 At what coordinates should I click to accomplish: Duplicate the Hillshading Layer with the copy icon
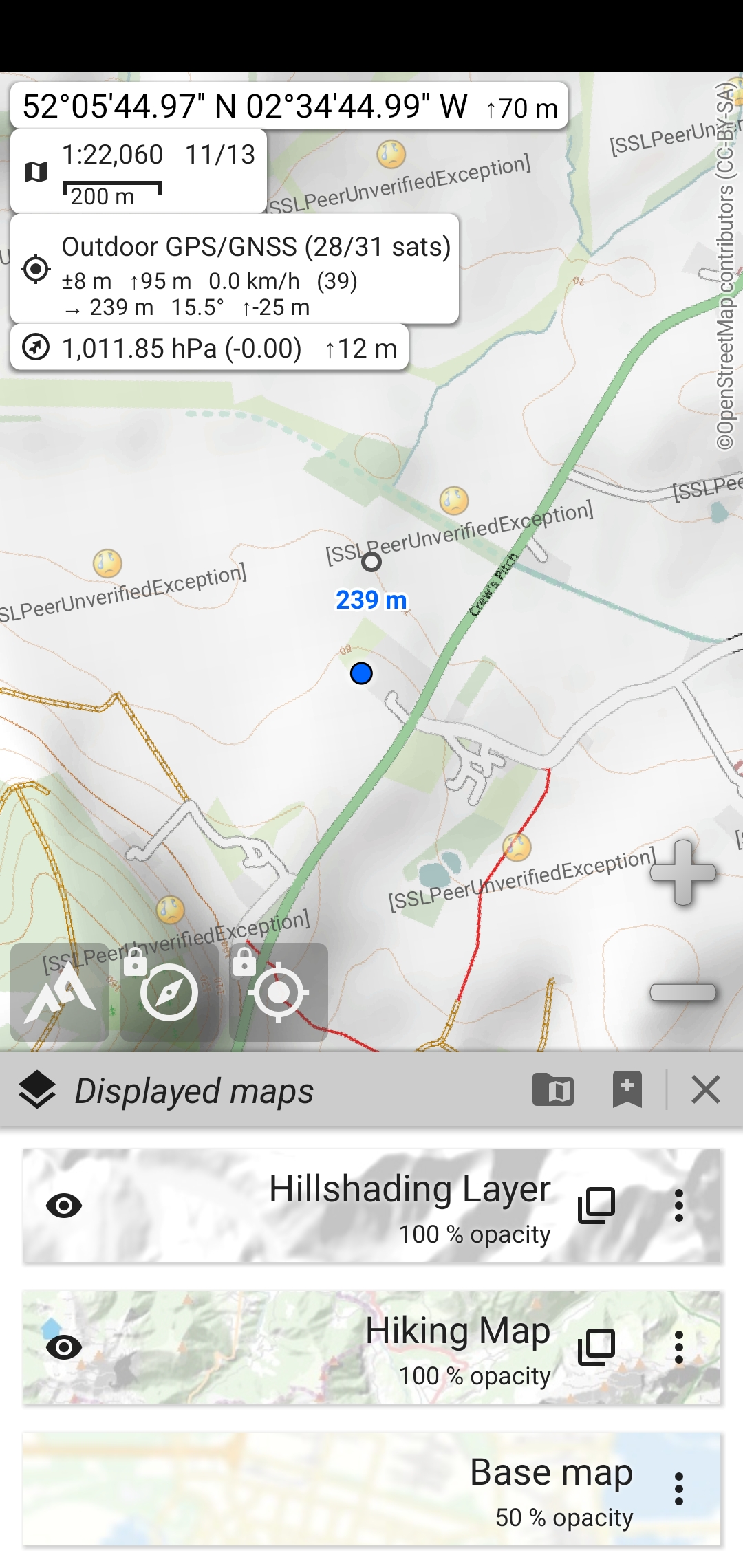pos(596,1206)
